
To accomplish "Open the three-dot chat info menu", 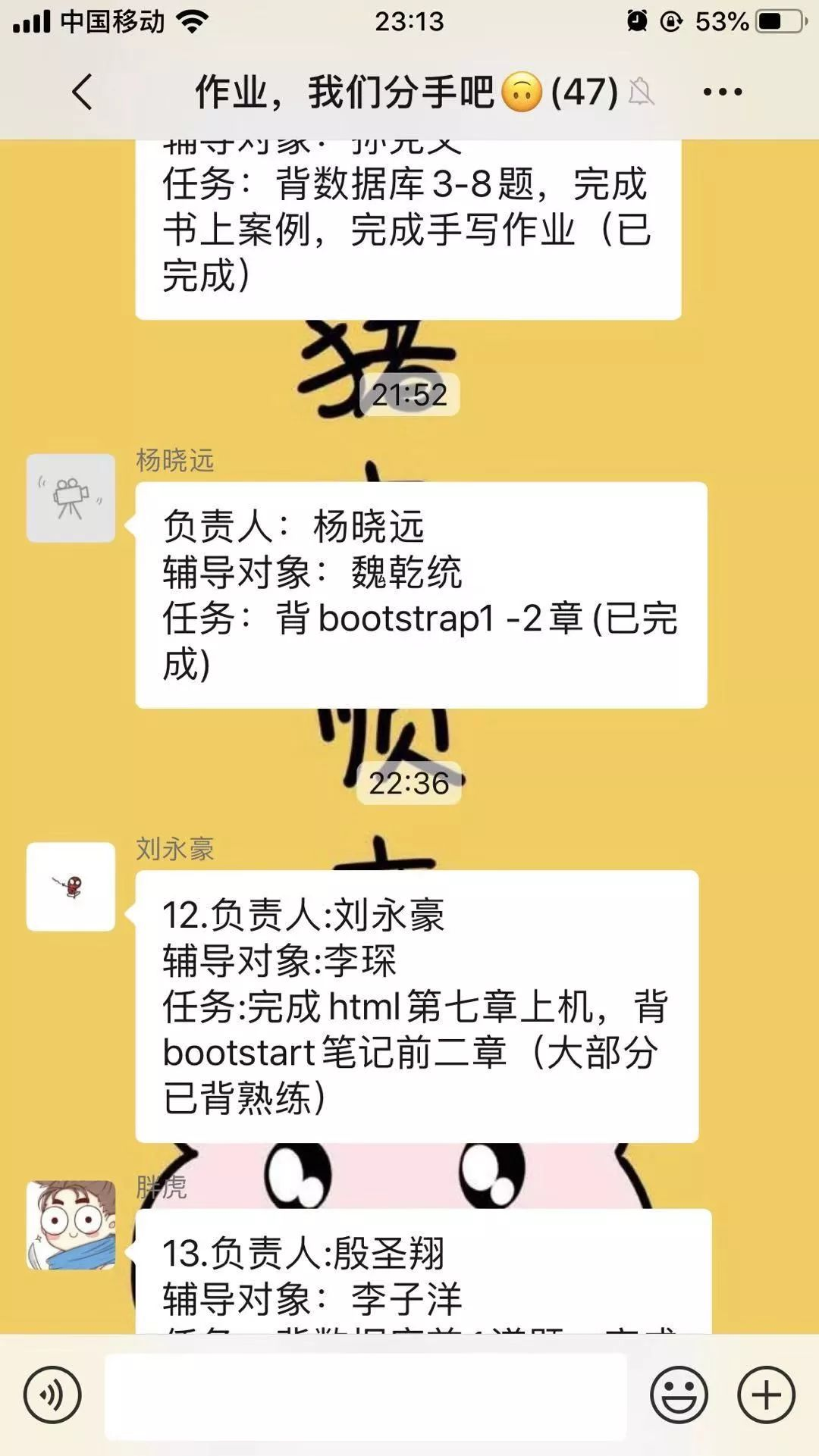I will tap(722, 92).
